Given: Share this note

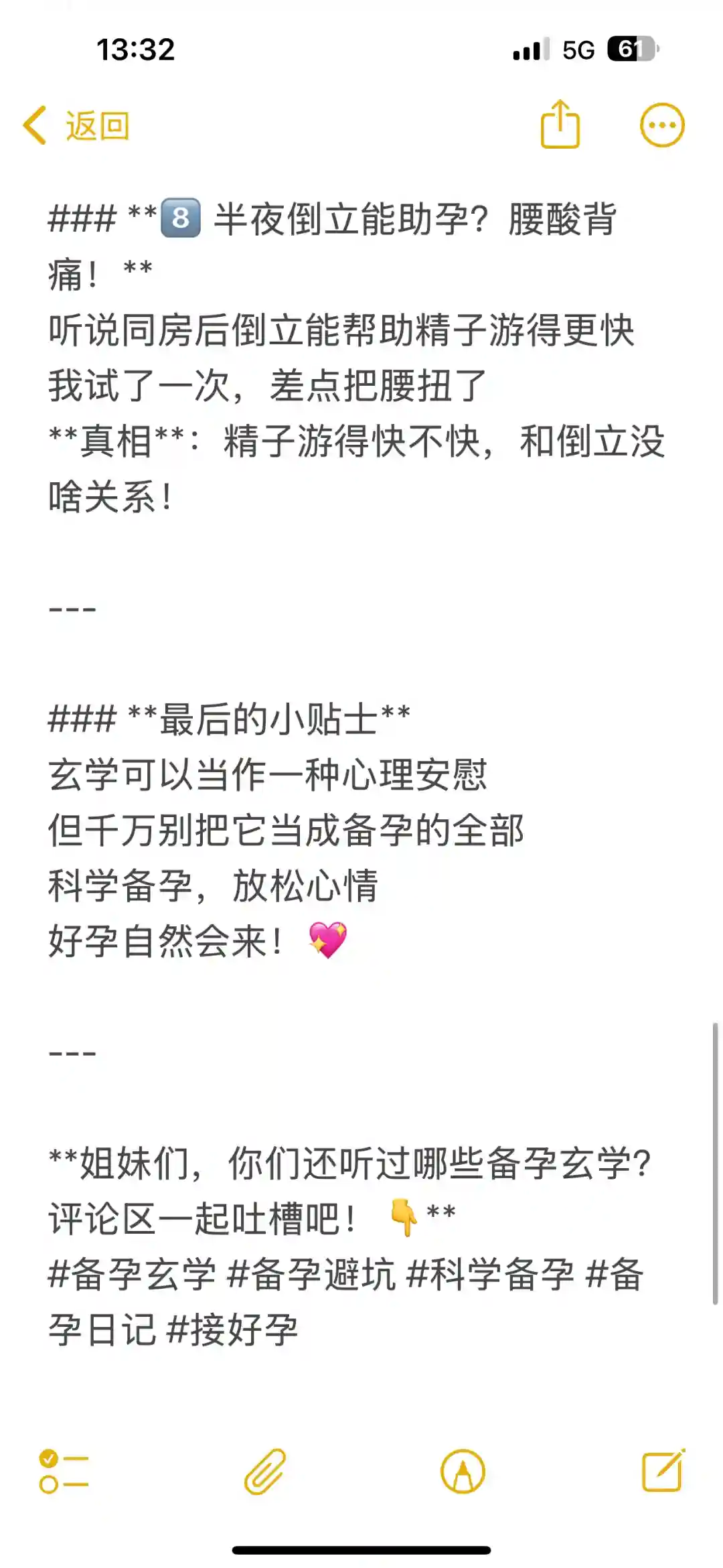Looking at the screenshot, I should (560, 125).
